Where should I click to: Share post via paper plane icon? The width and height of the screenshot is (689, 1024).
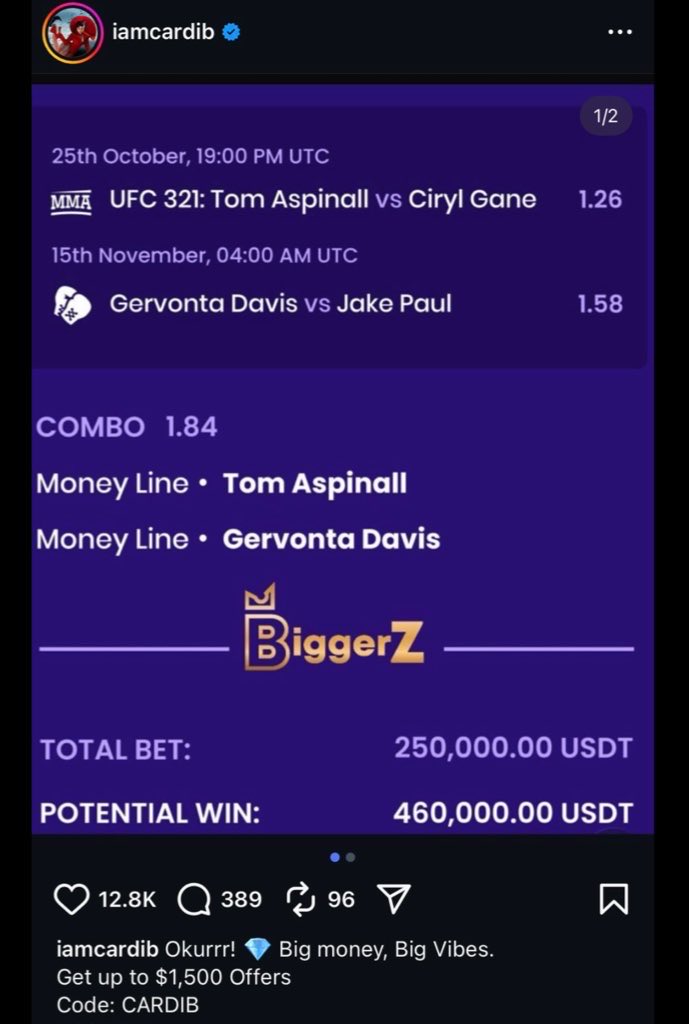click(x=394, y=899)
